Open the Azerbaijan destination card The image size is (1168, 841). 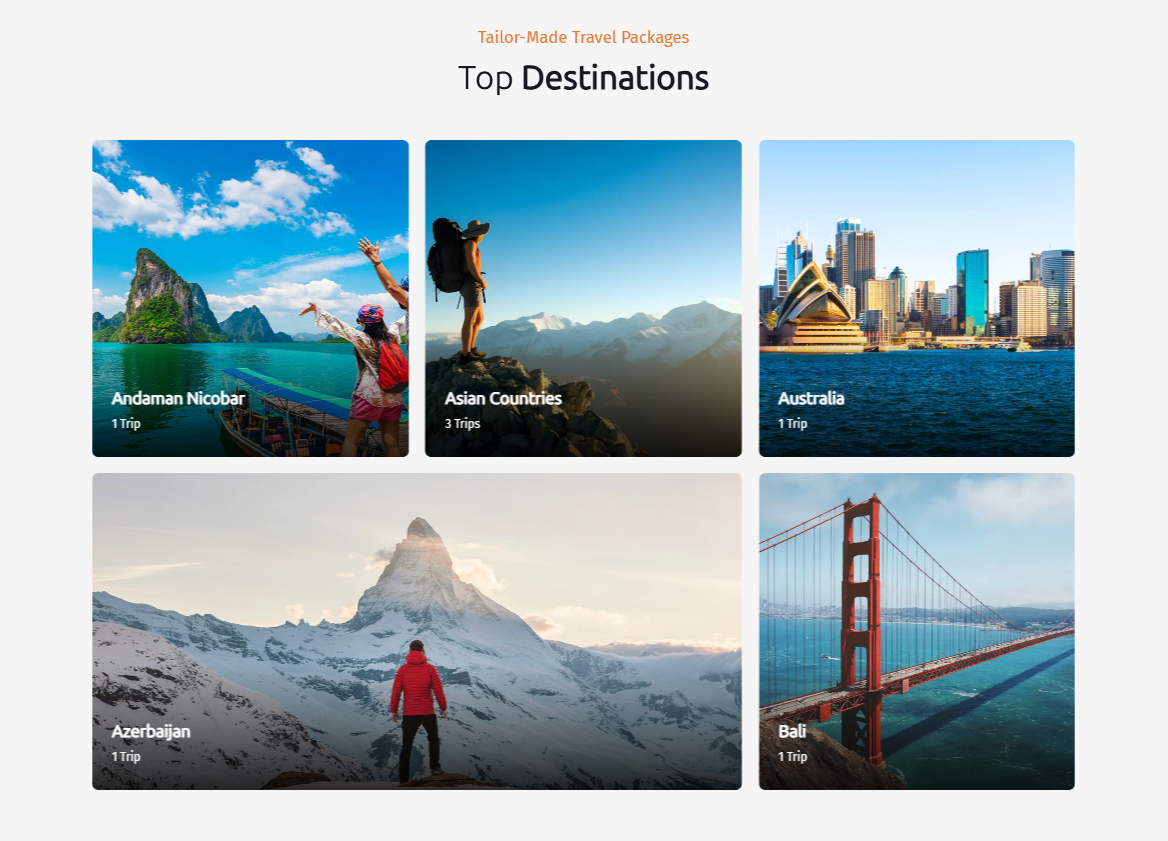click(x=416, y=631)
